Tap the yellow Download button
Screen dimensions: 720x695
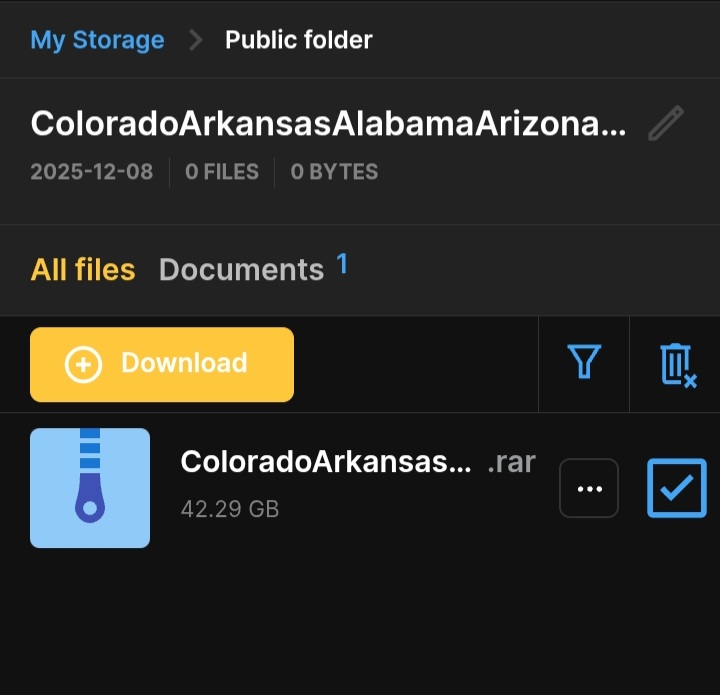point(162,364)
